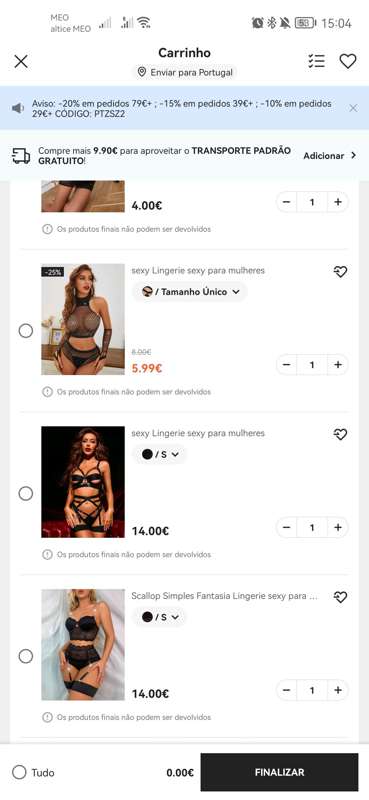
Task: Move the 5.99€ item to wishlist
Action: tap(340, 271)
